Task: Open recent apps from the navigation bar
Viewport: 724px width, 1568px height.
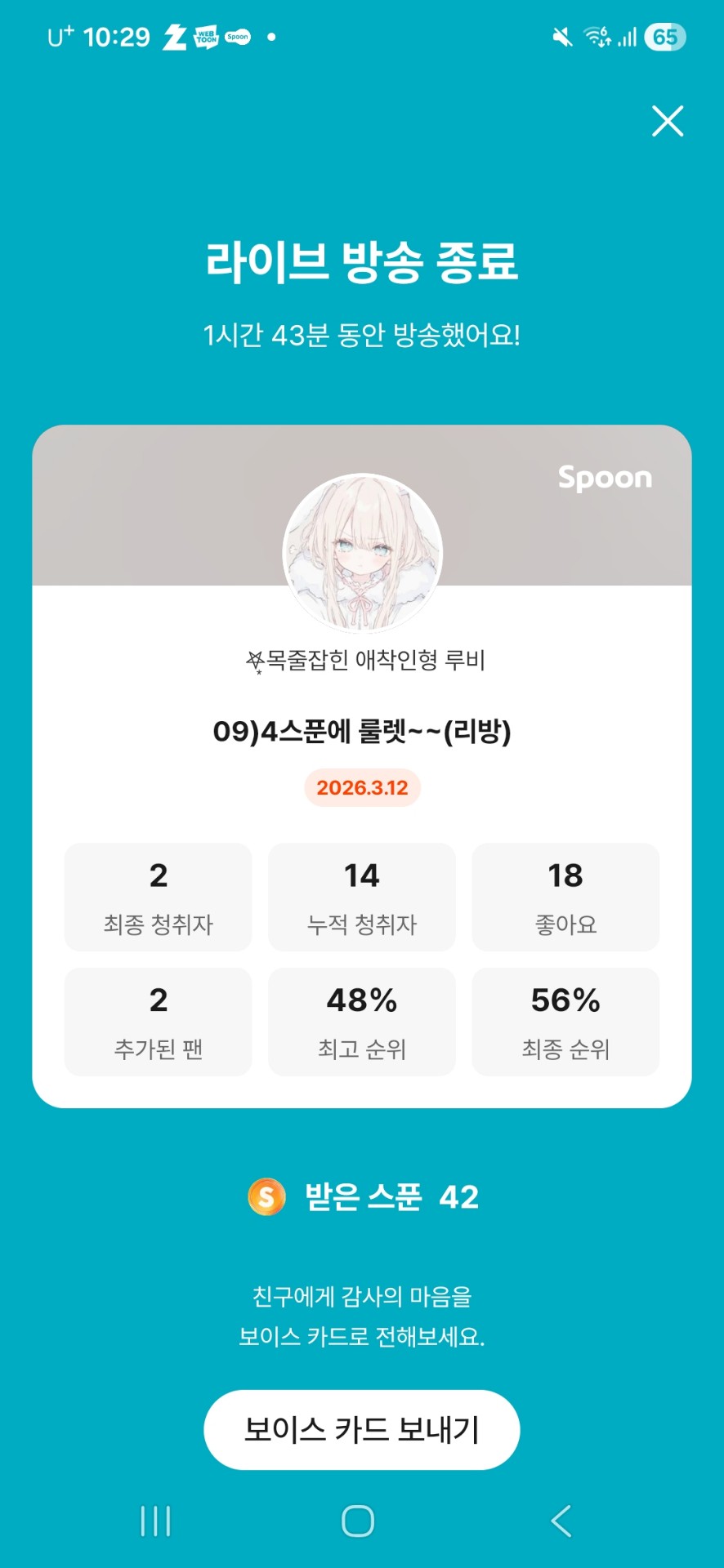Action: (155, 1521)
